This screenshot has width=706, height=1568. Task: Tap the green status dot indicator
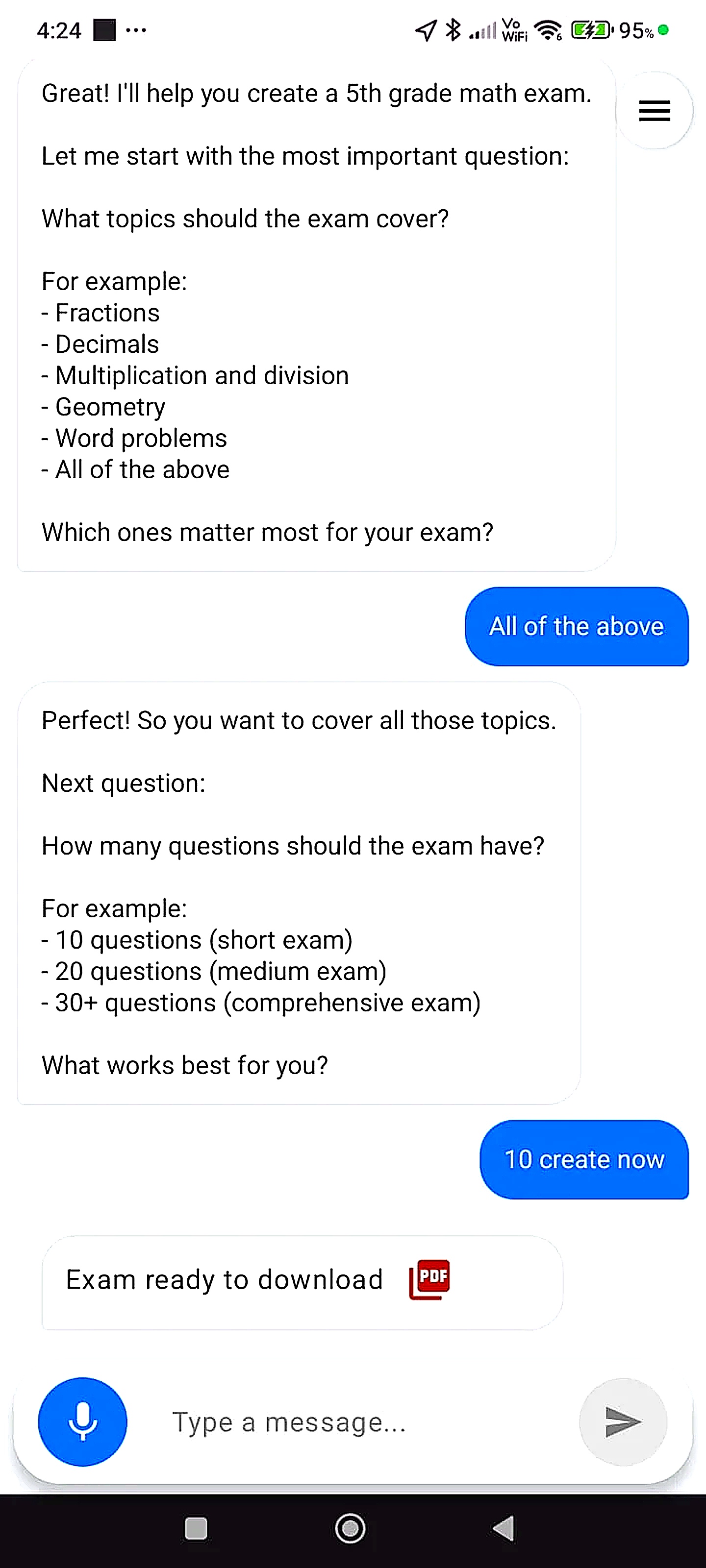pos(663,29)
